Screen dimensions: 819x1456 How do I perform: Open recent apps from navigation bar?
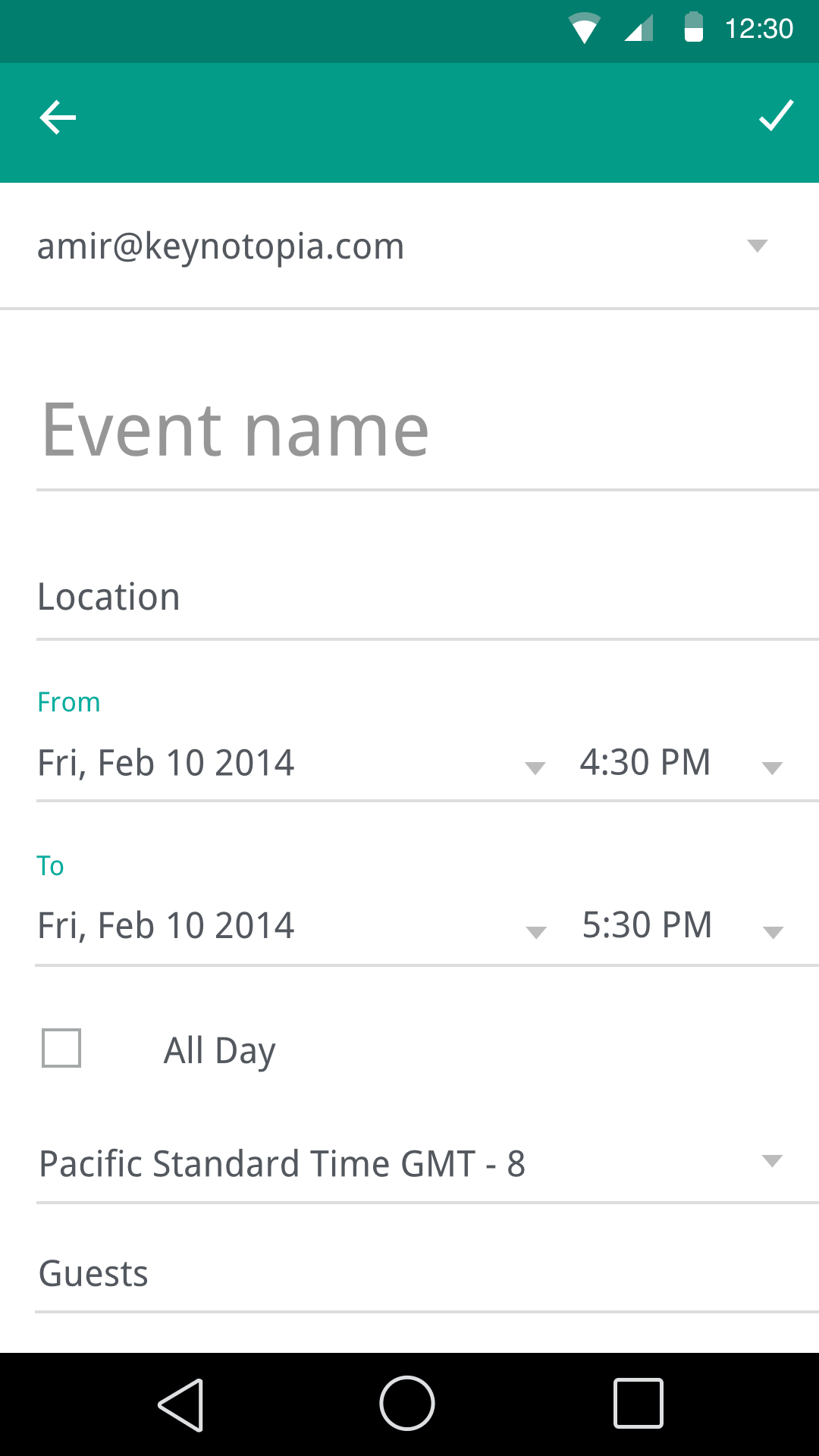coord(639,1403)
